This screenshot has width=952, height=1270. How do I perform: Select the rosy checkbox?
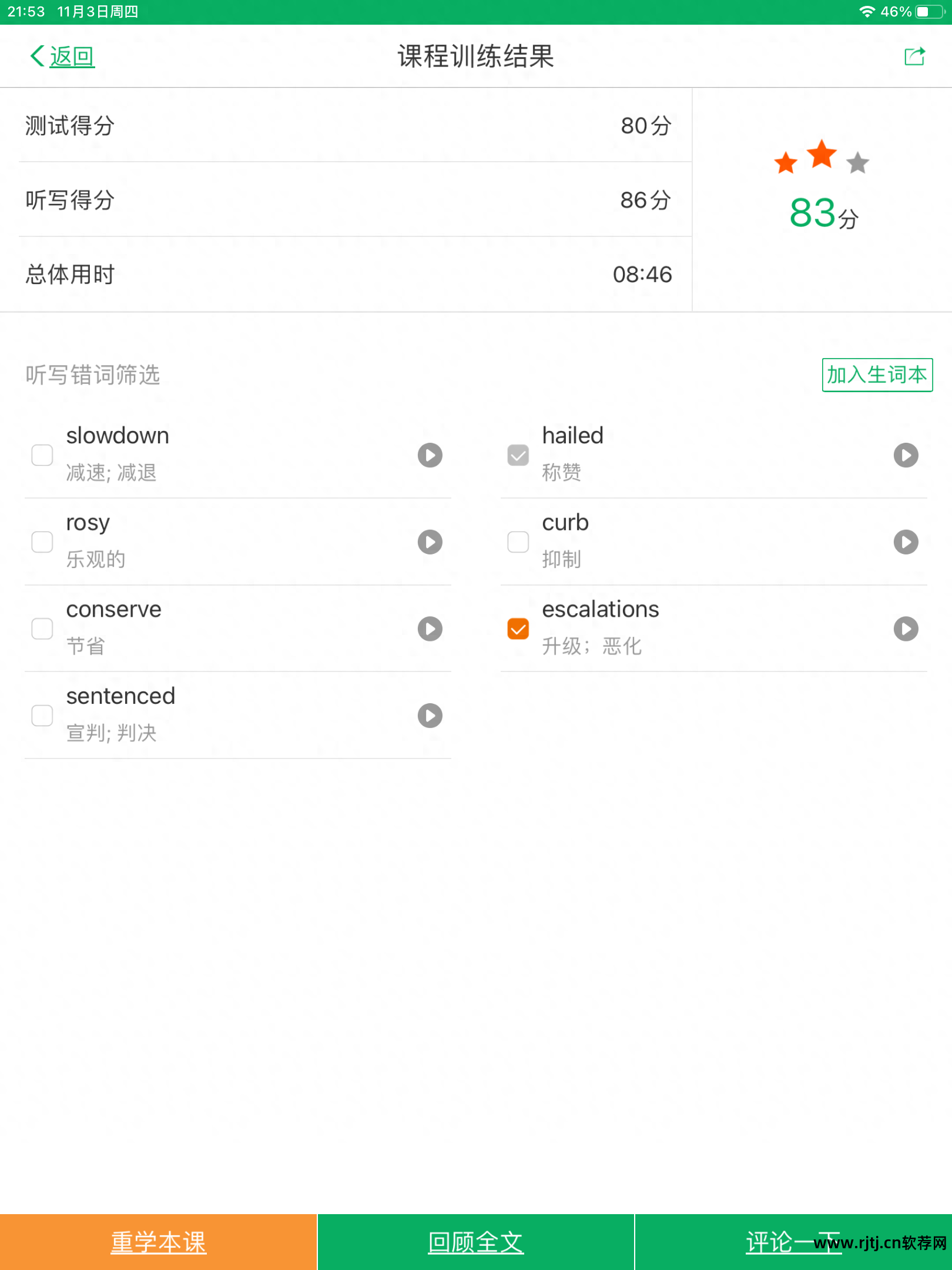coord(42,542)
